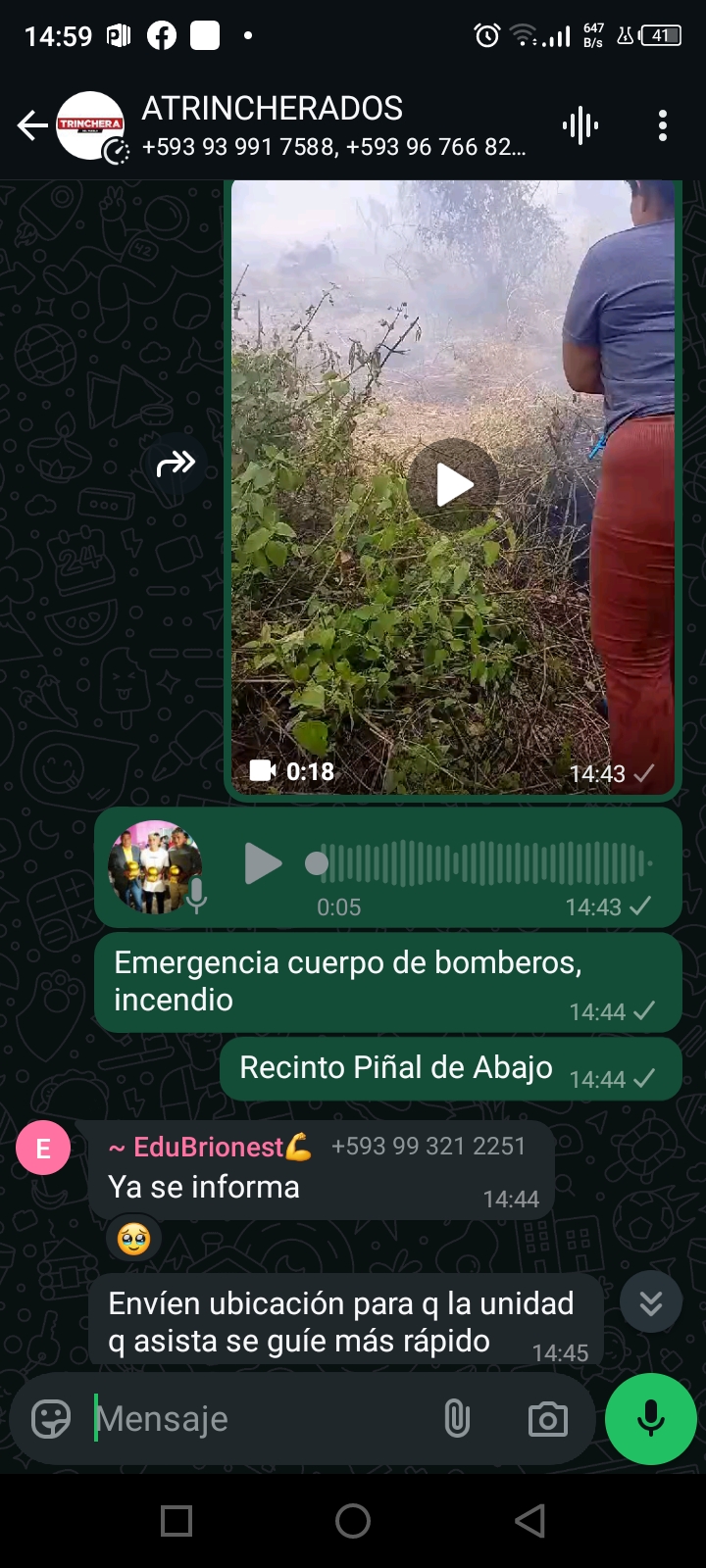
Task: Go to the Android home screen
Action: [x=353, y=1521]
